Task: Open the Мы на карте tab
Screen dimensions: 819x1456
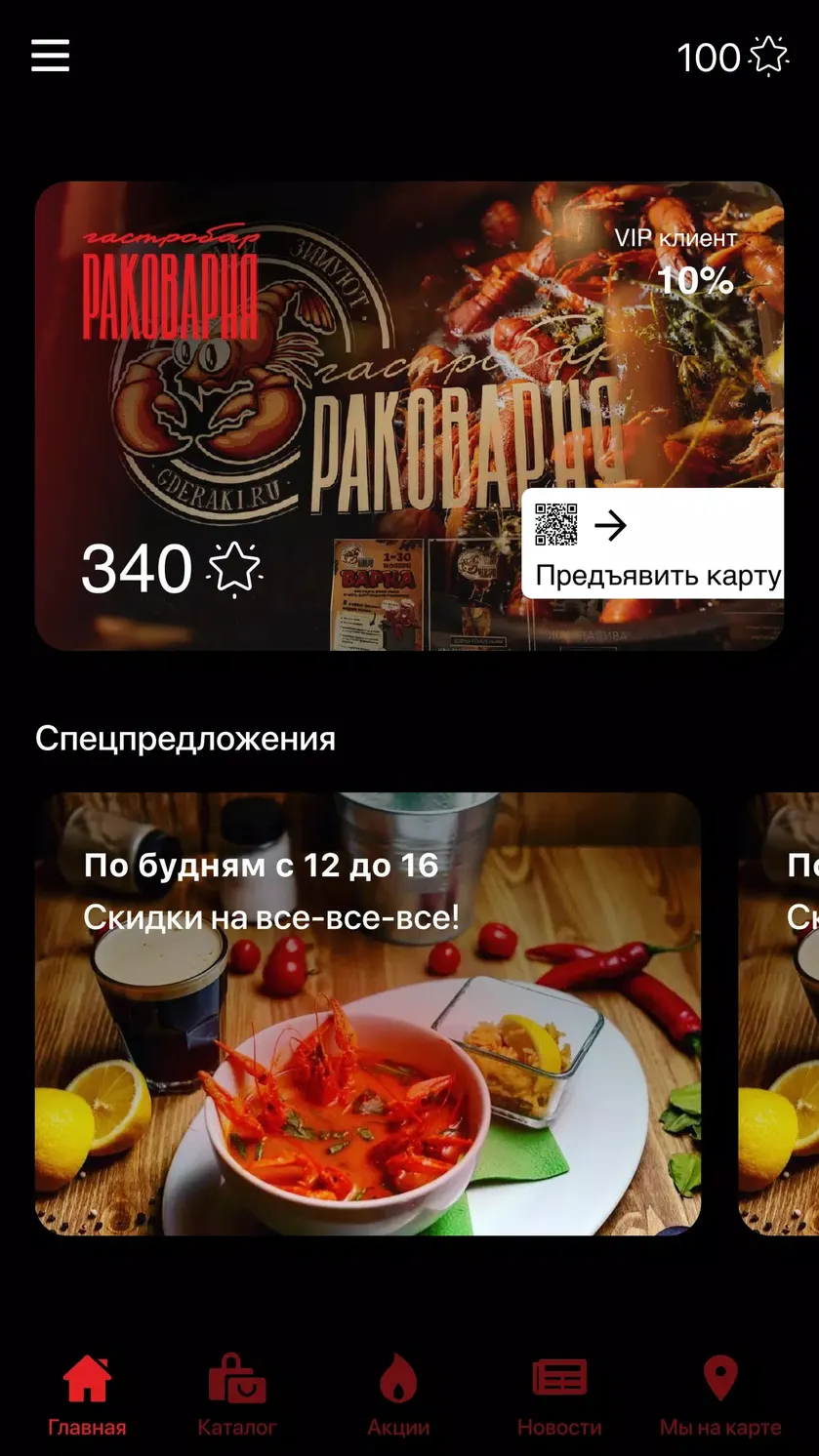Action: [720, 1395]
